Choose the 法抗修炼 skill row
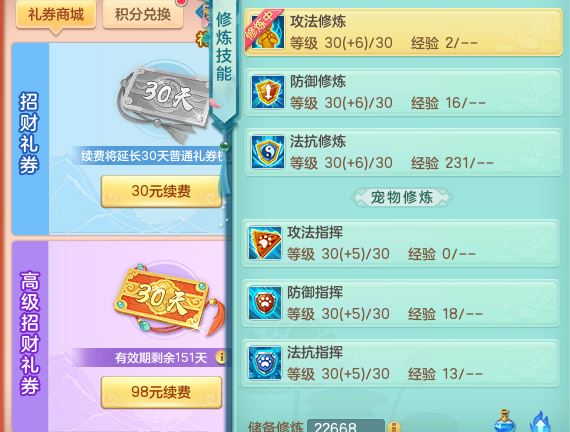This screenshot has width=570, height=432. (x=403, y=152)
